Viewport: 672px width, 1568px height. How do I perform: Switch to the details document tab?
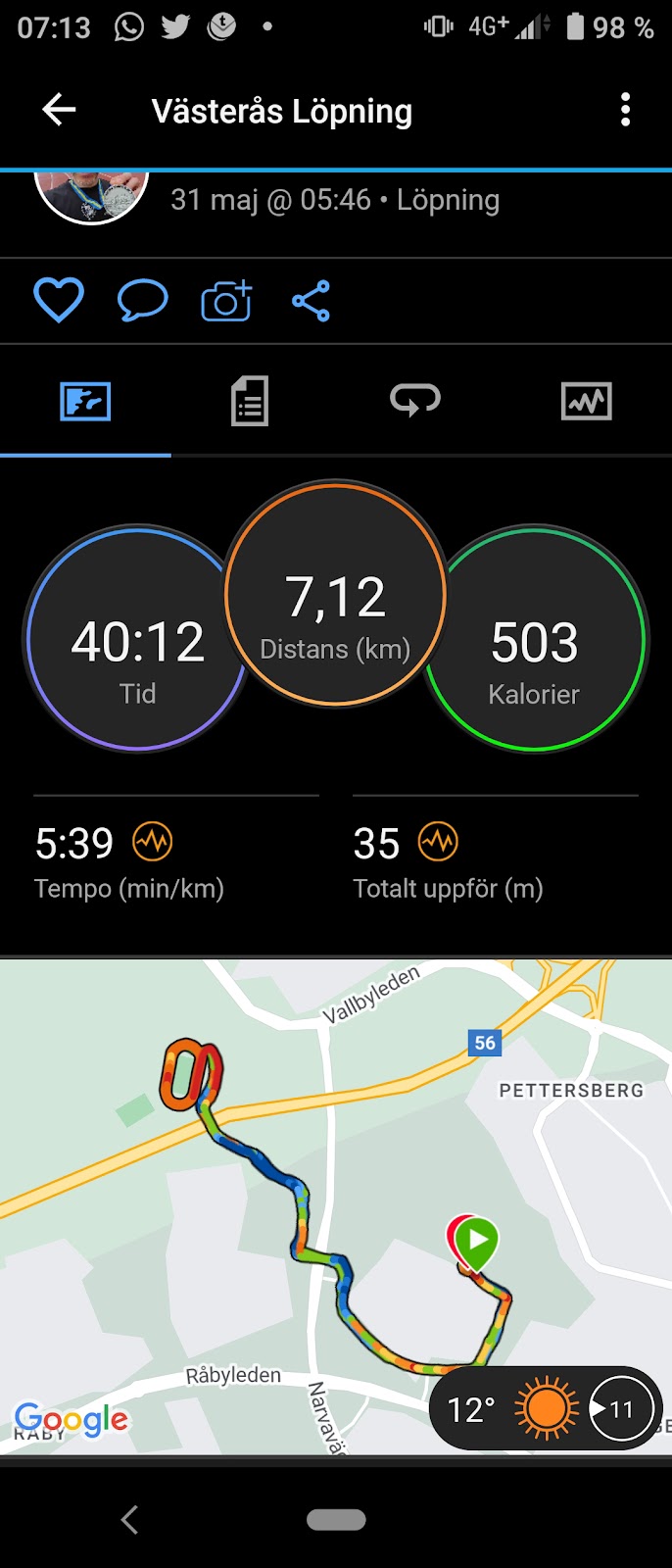click(x=250, y=401)
